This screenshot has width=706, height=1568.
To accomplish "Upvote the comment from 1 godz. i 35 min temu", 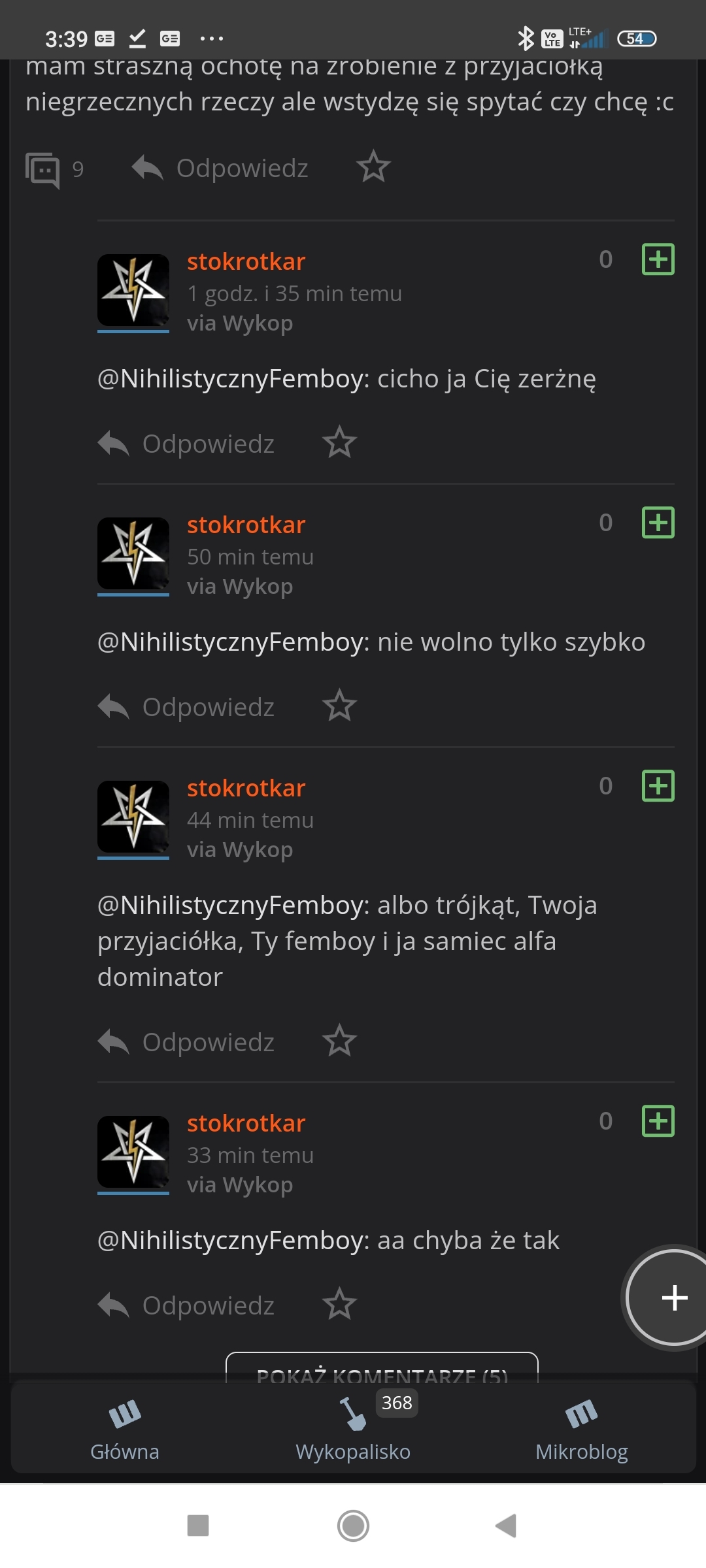I will click(x=658, y=260).
